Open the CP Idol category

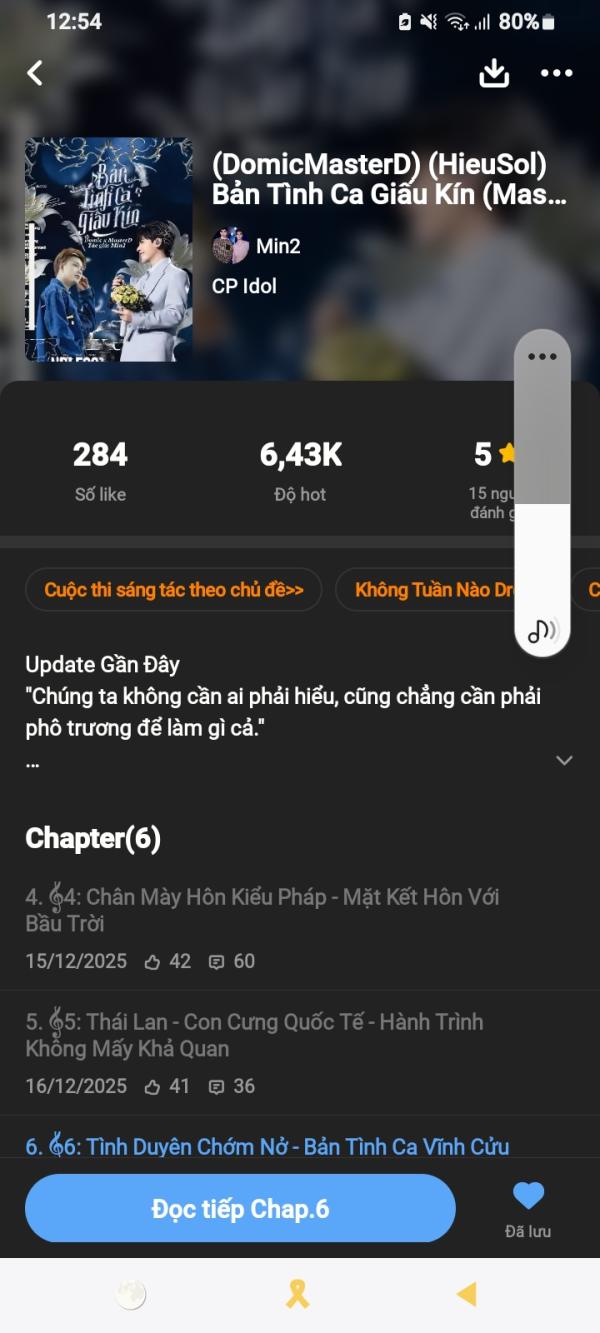(244, 286)
